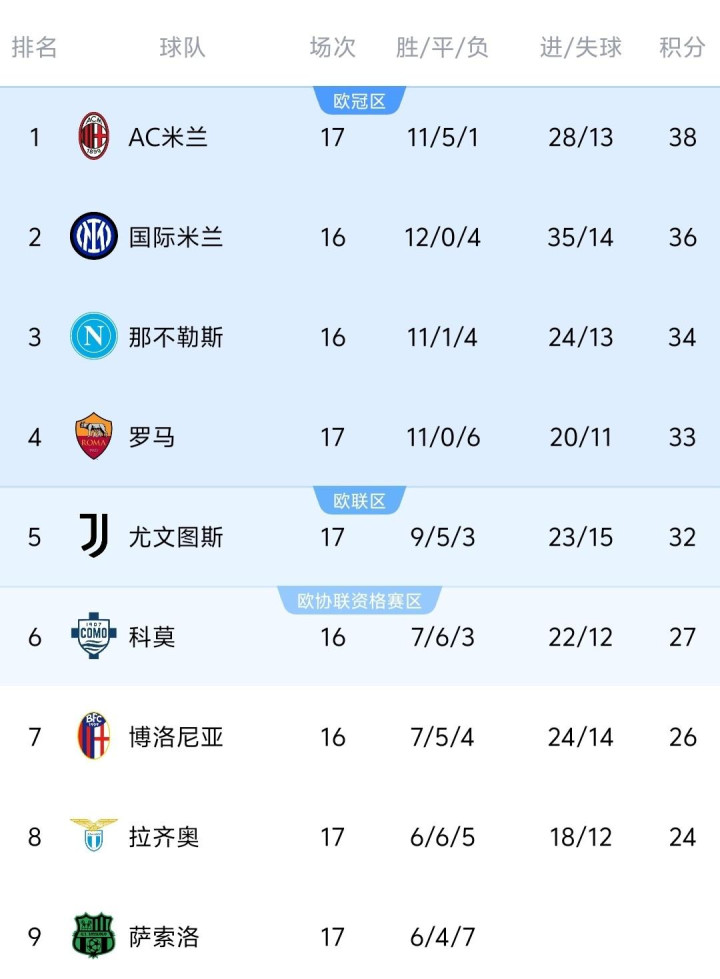View the 尤文图斯 team details
Viewport: 720px width, 979px height.
click(360, 537)
